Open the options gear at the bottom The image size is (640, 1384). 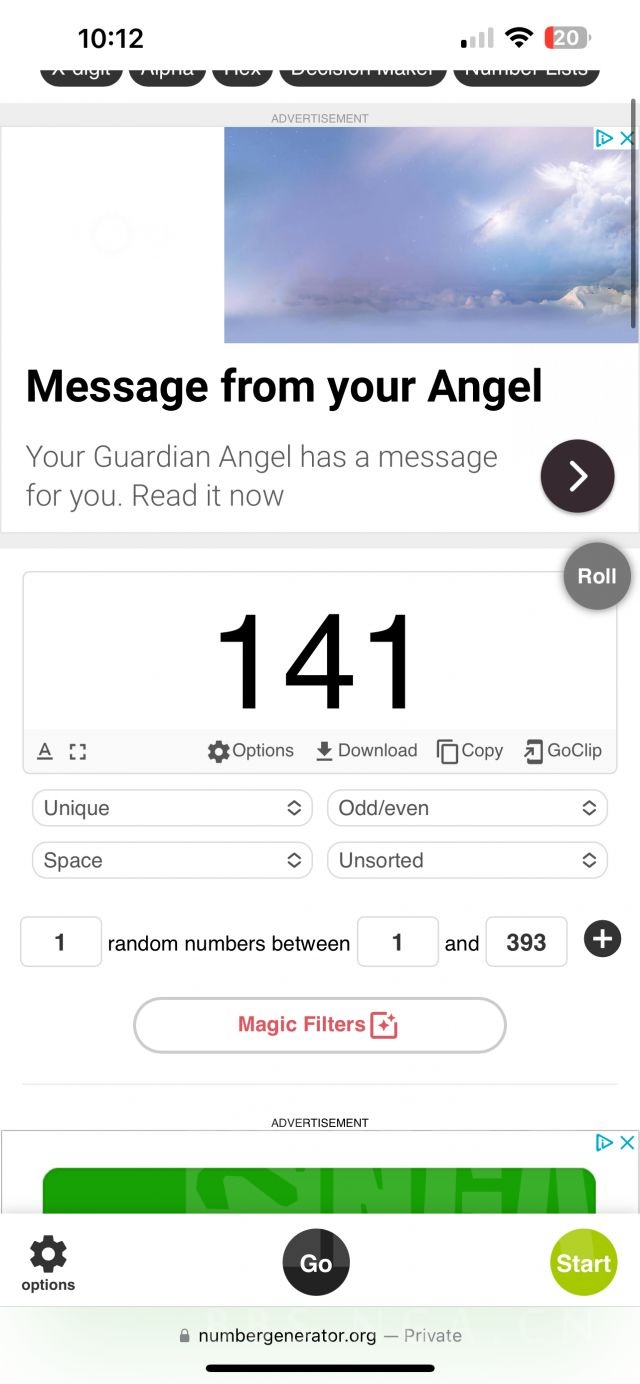pyautogui.click(x=48, y=1263)
